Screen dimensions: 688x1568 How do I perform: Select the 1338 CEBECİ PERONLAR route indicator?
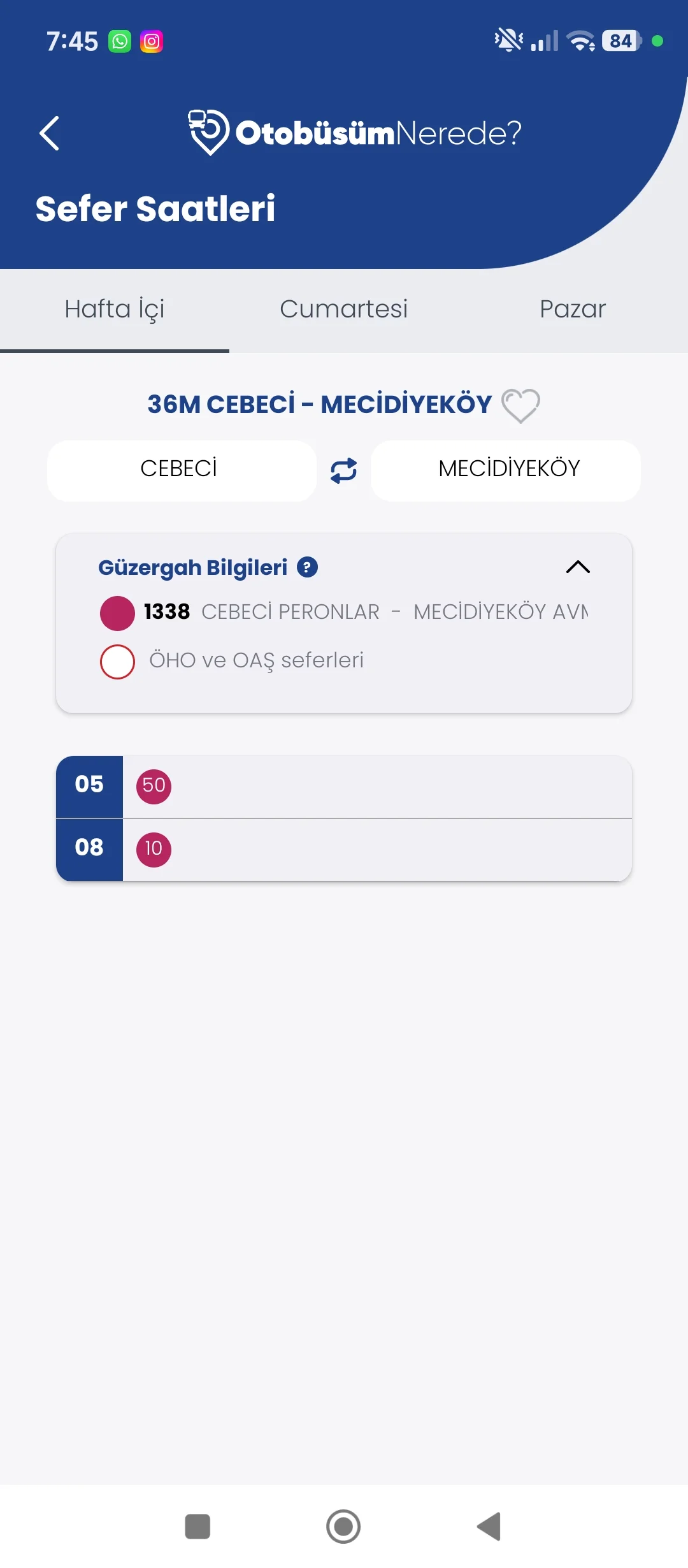coord(117,611)
